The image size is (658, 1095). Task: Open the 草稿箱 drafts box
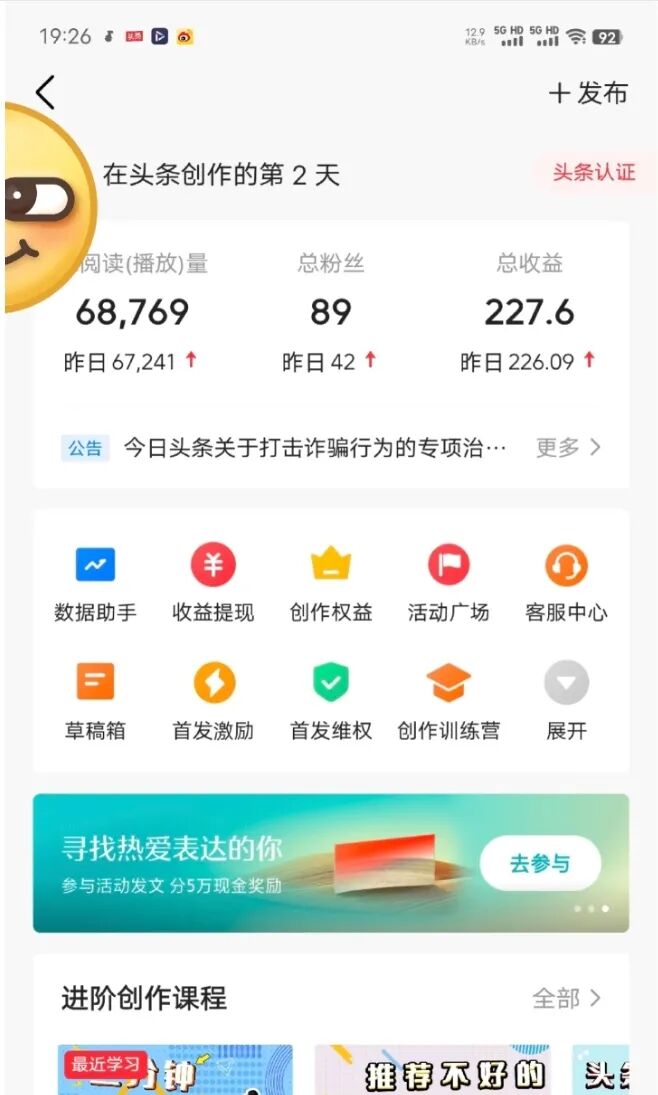click(95, 701)
